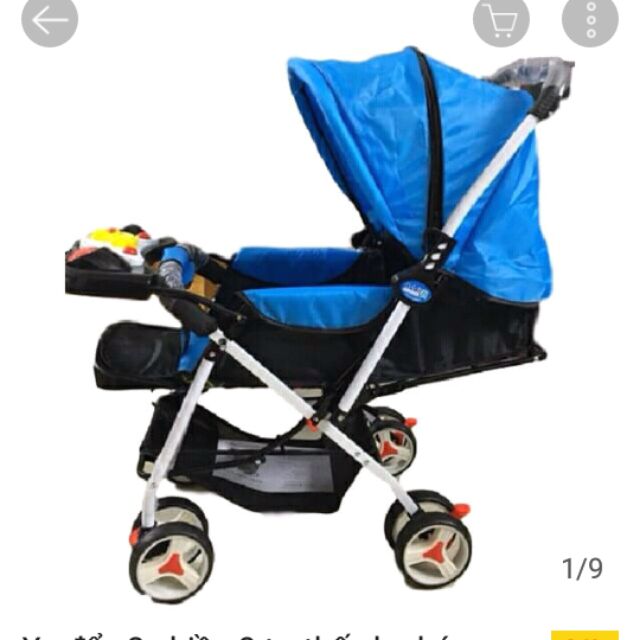This screenshot has width=640, height=640.
Task: Go back to the previous page
Action: click(x=50, y=20)
